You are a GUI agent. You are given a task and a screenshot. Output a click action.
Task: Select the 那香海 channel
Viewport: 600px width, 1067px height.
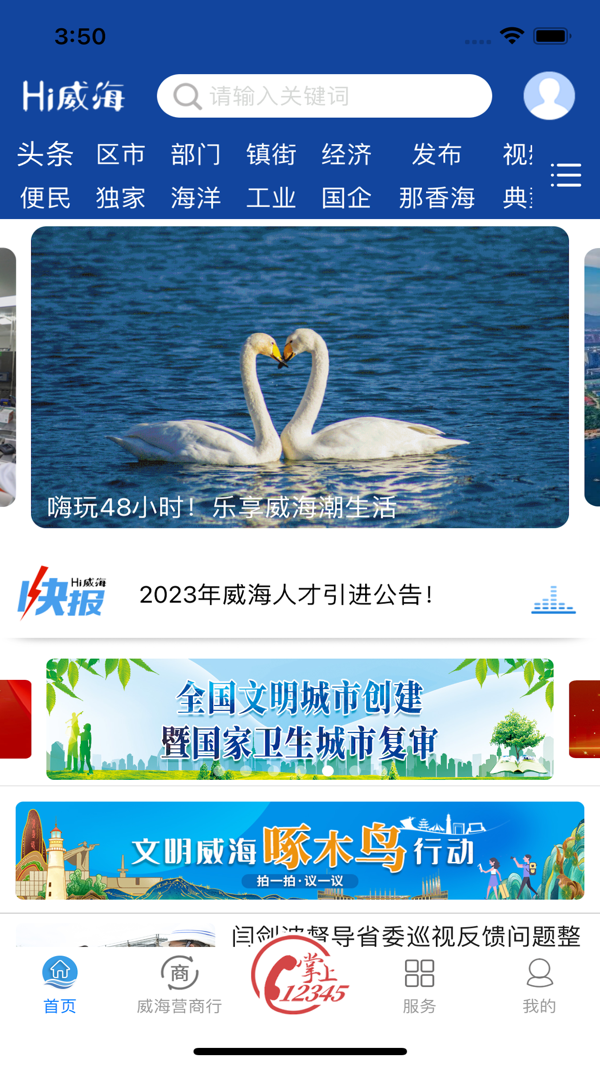(437, 198)
